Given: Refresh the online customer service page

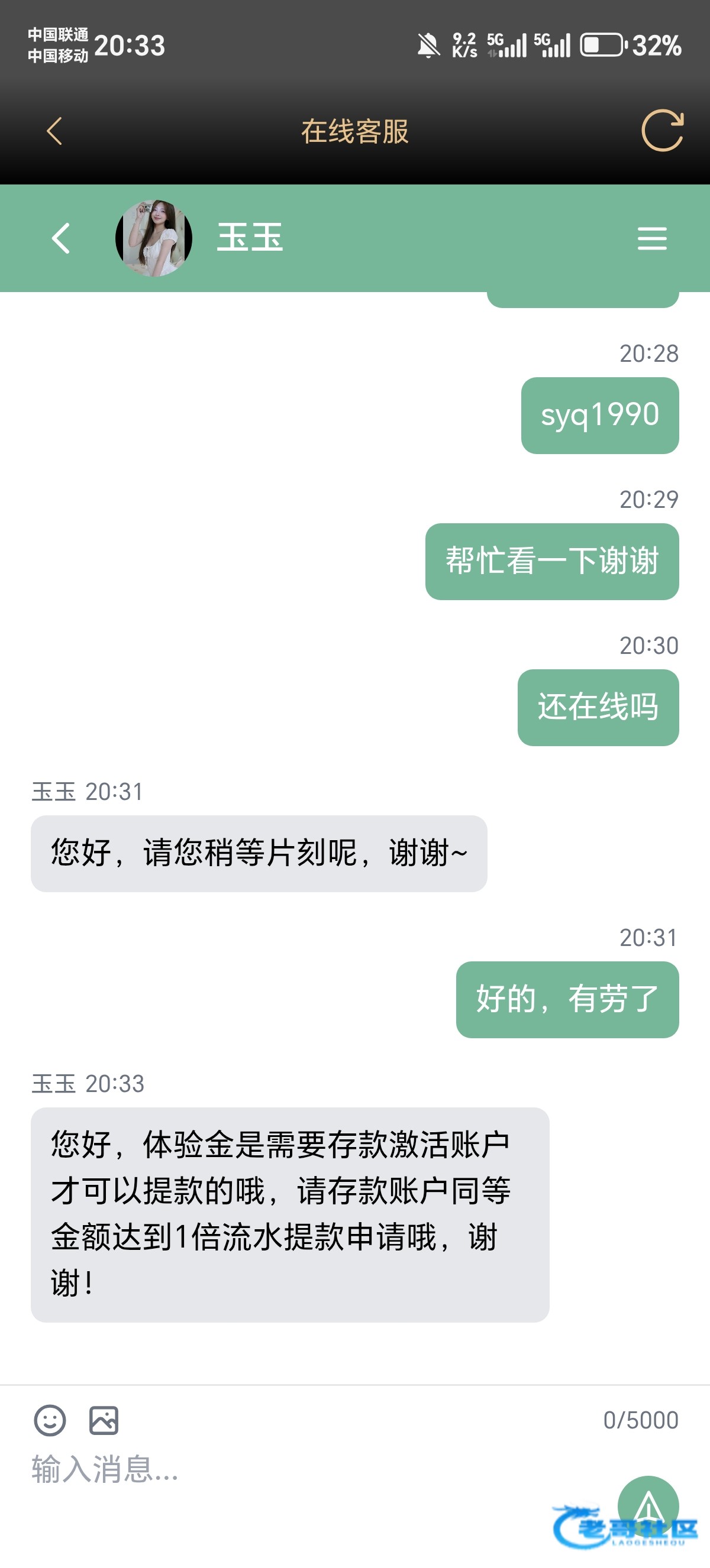Looking at the screenshot, I should pyautogui.click(x=663, y=130).
